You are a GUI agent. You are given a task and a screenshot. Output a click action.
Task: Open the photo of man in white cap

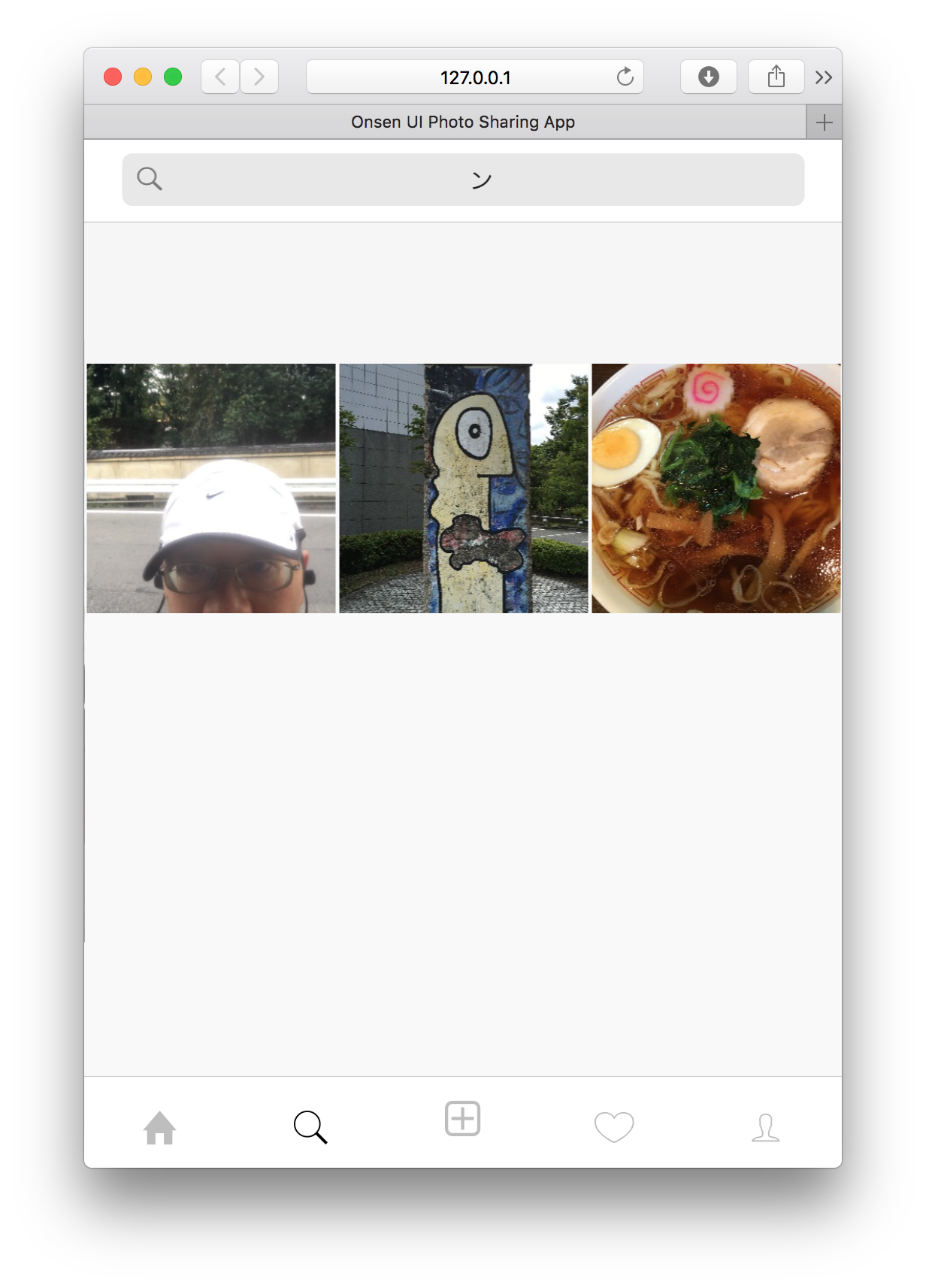tap(211, 488)
